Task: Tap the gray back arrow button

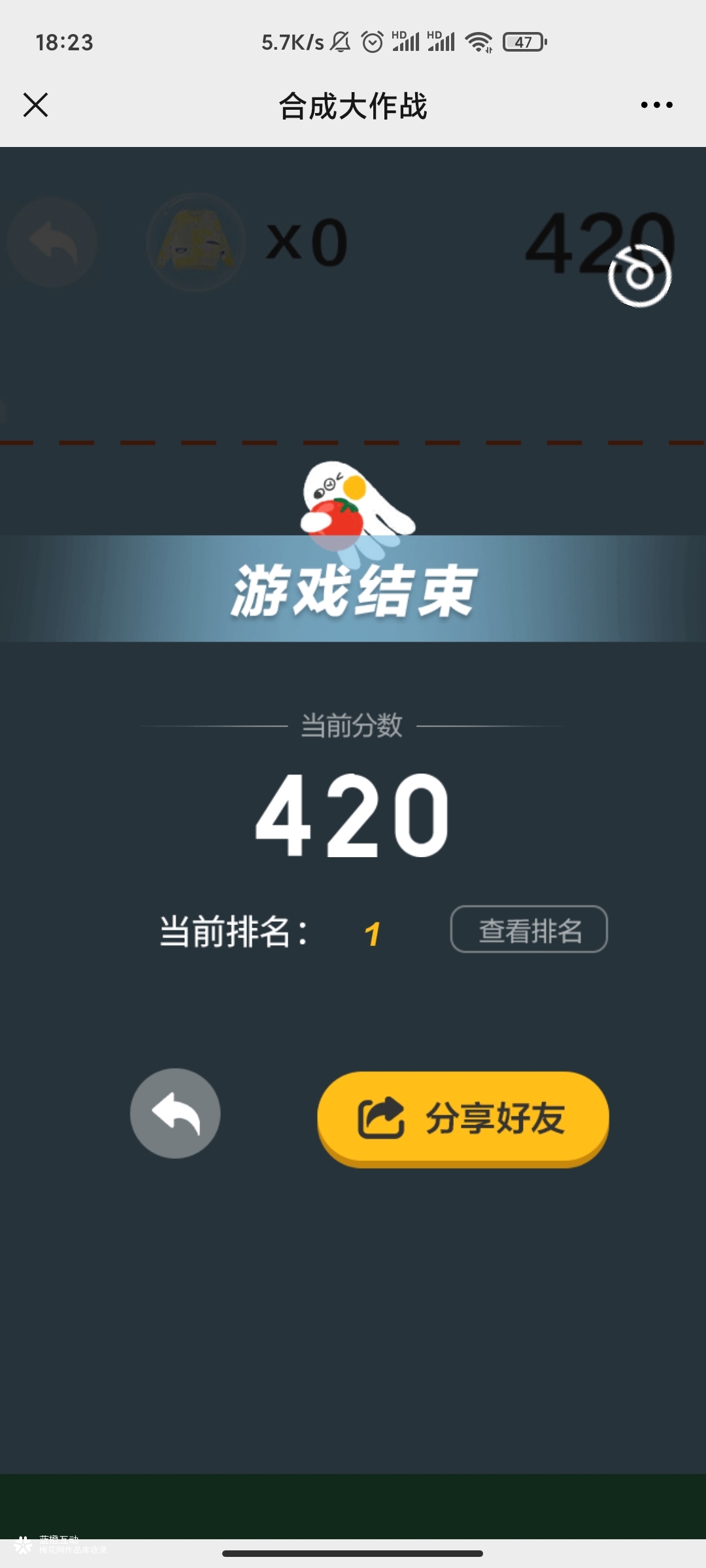Action: [175, 1113]
